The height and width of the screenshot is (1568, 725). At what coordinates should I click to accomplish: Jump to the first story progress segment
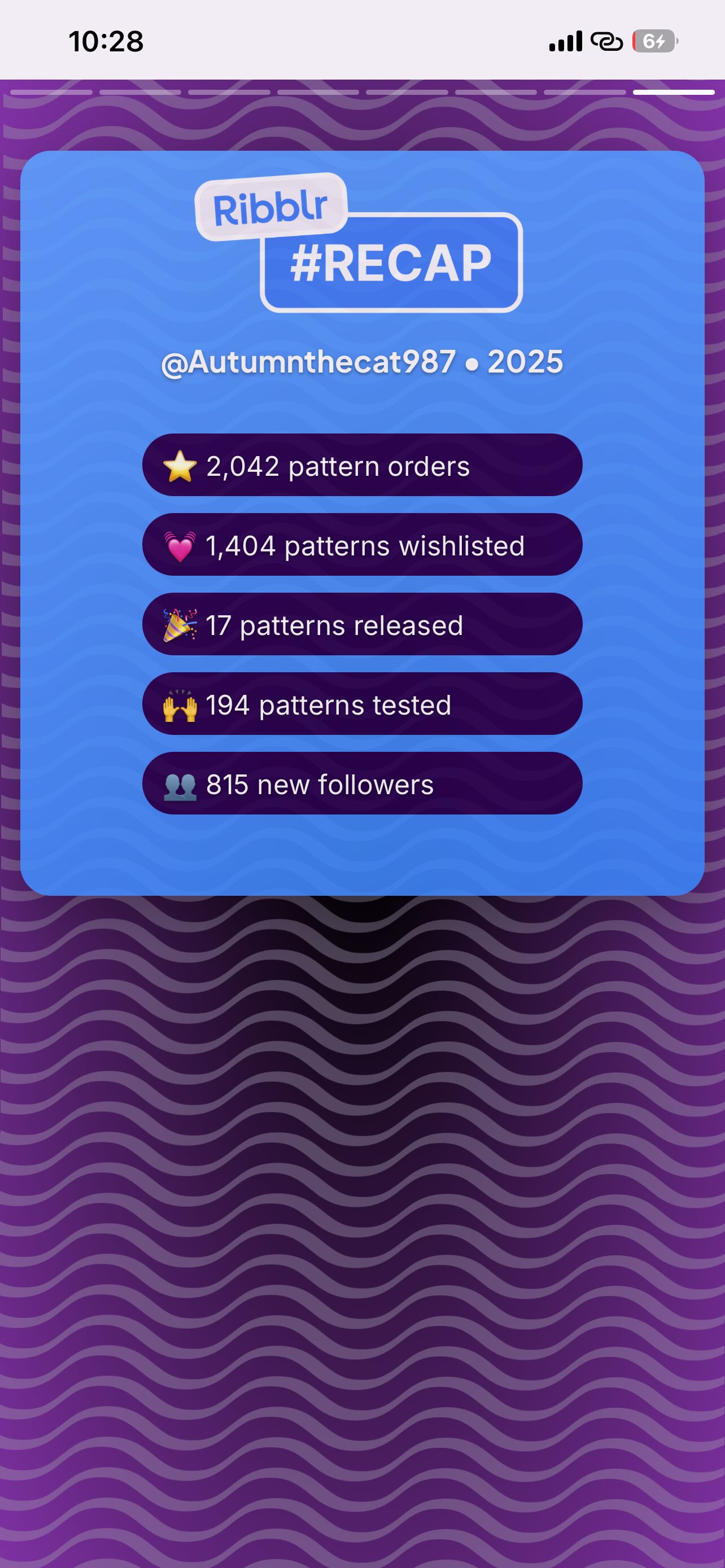[51, 93]
